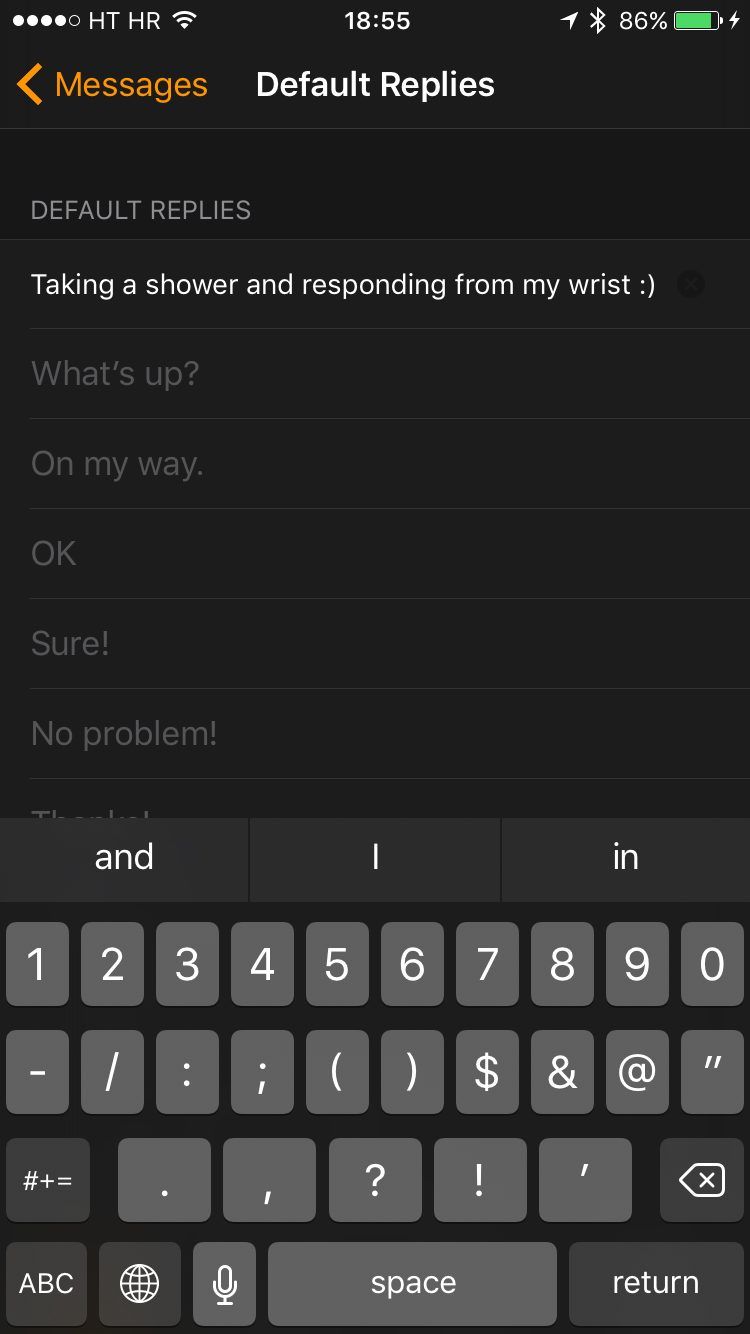Tap the globe key to change language
The image size is (750, 1334).
(x=139, y=1283)
